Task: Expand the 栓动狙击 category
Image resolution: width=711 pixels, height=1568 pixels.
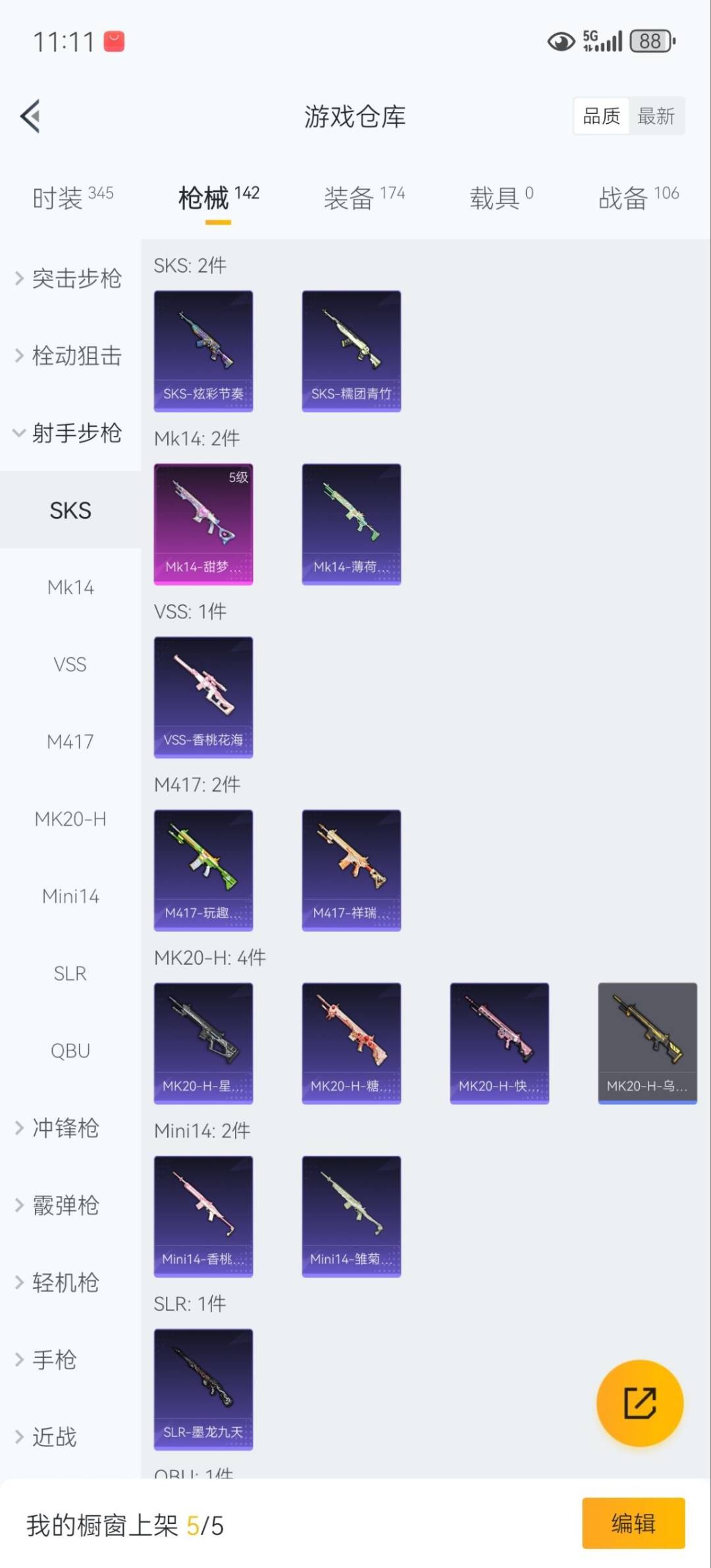Action: (x=69, y=356)
